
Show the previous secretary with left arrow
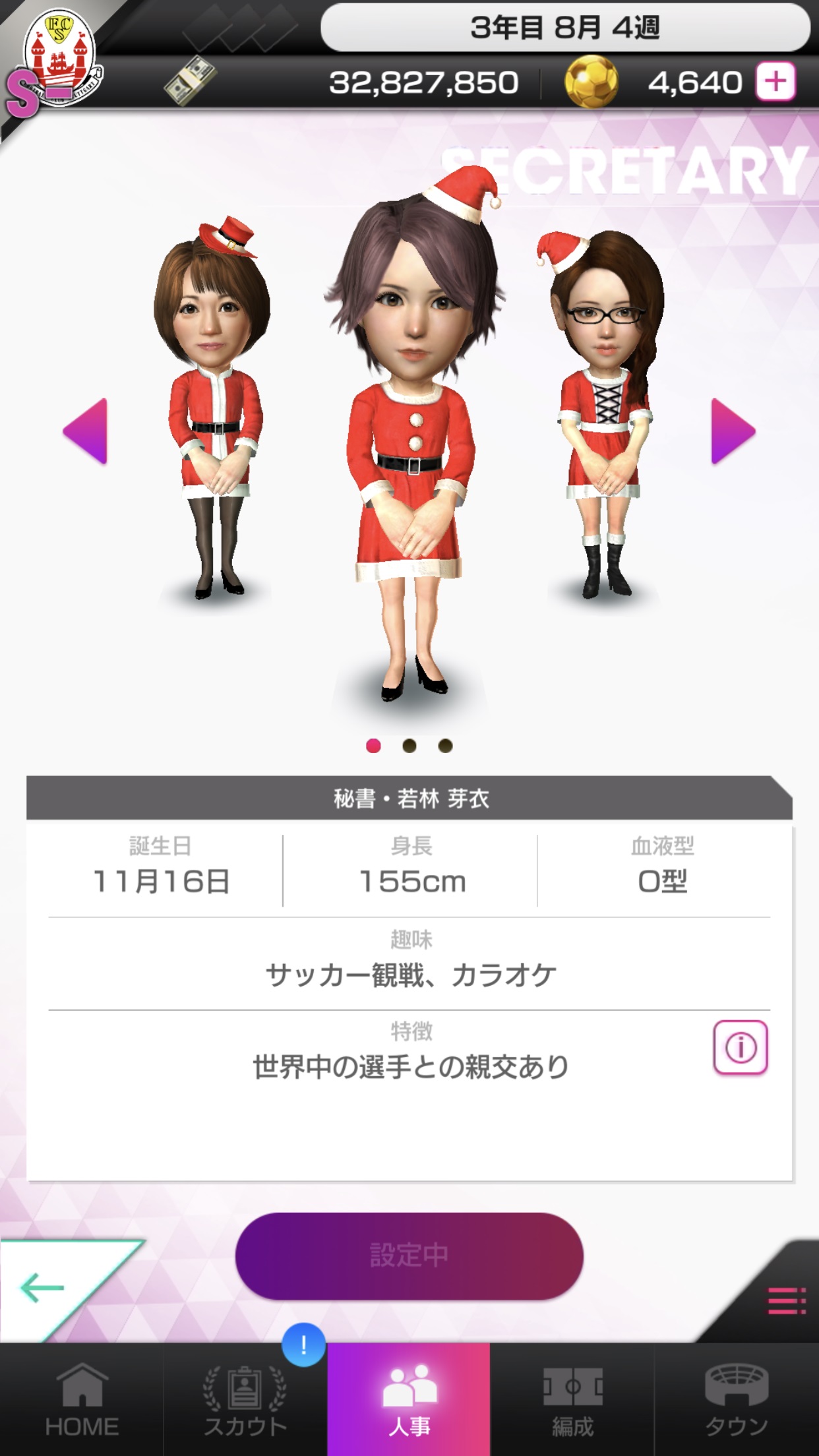[x=86, y=432]
